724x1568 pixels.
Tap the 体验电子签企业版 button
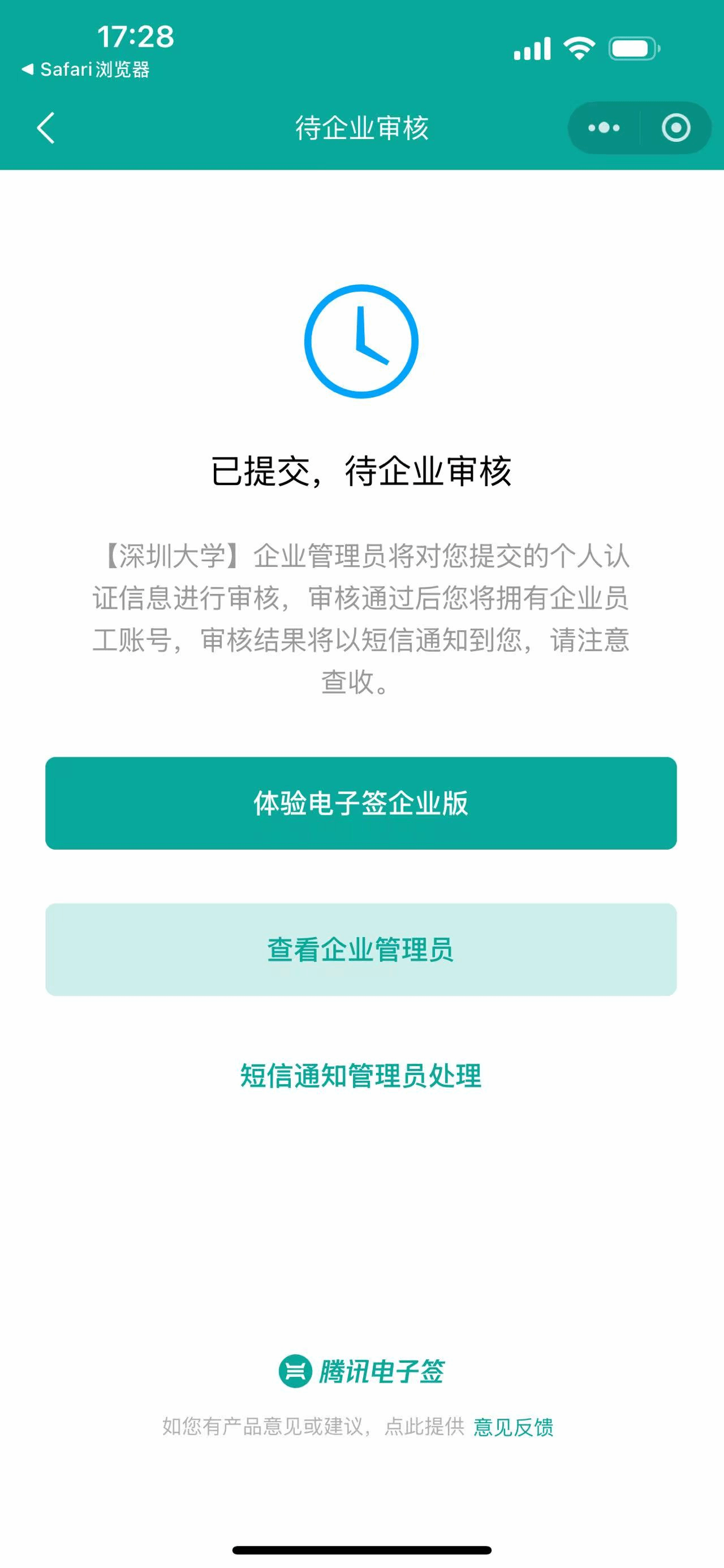[x=361, y=803]
